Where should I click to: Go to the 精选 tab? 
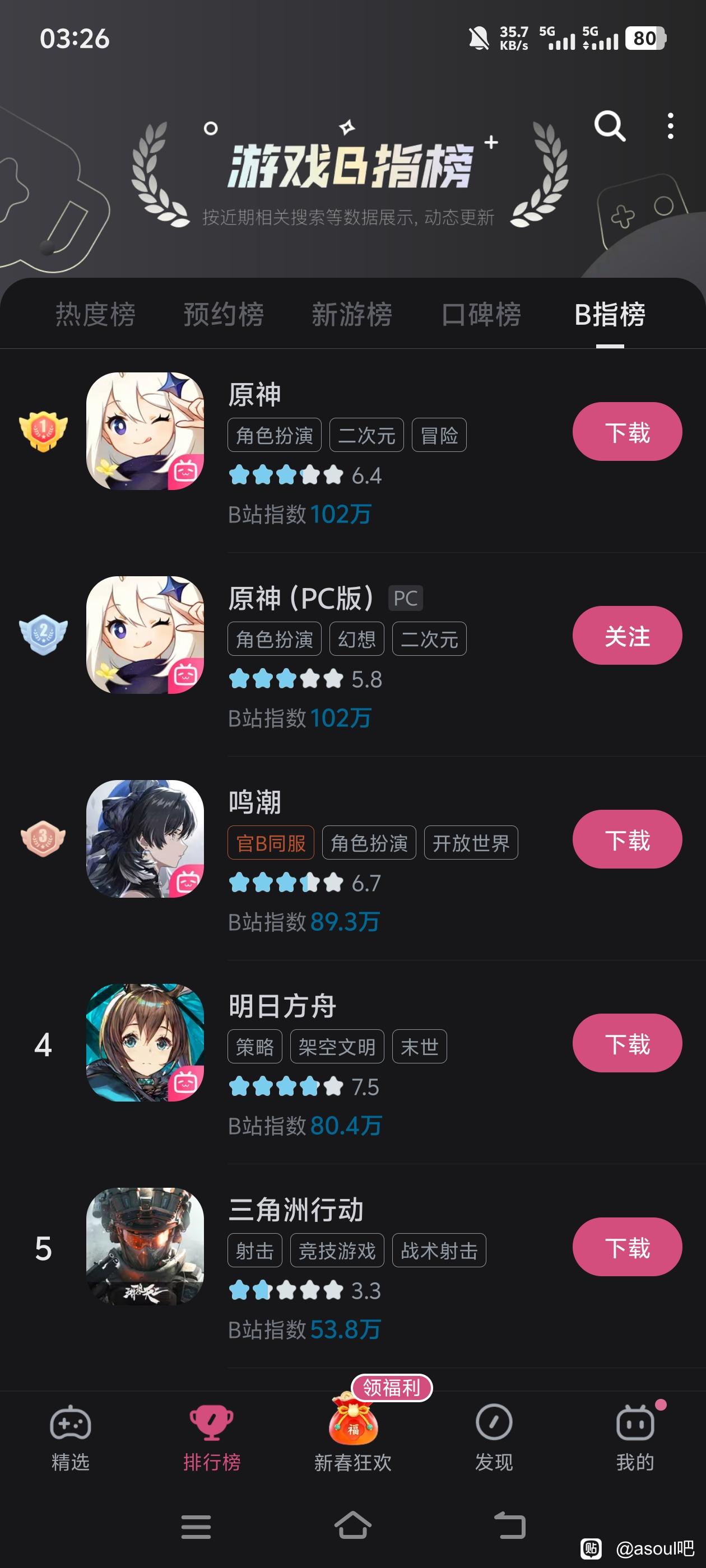(x=71, y=1436)
